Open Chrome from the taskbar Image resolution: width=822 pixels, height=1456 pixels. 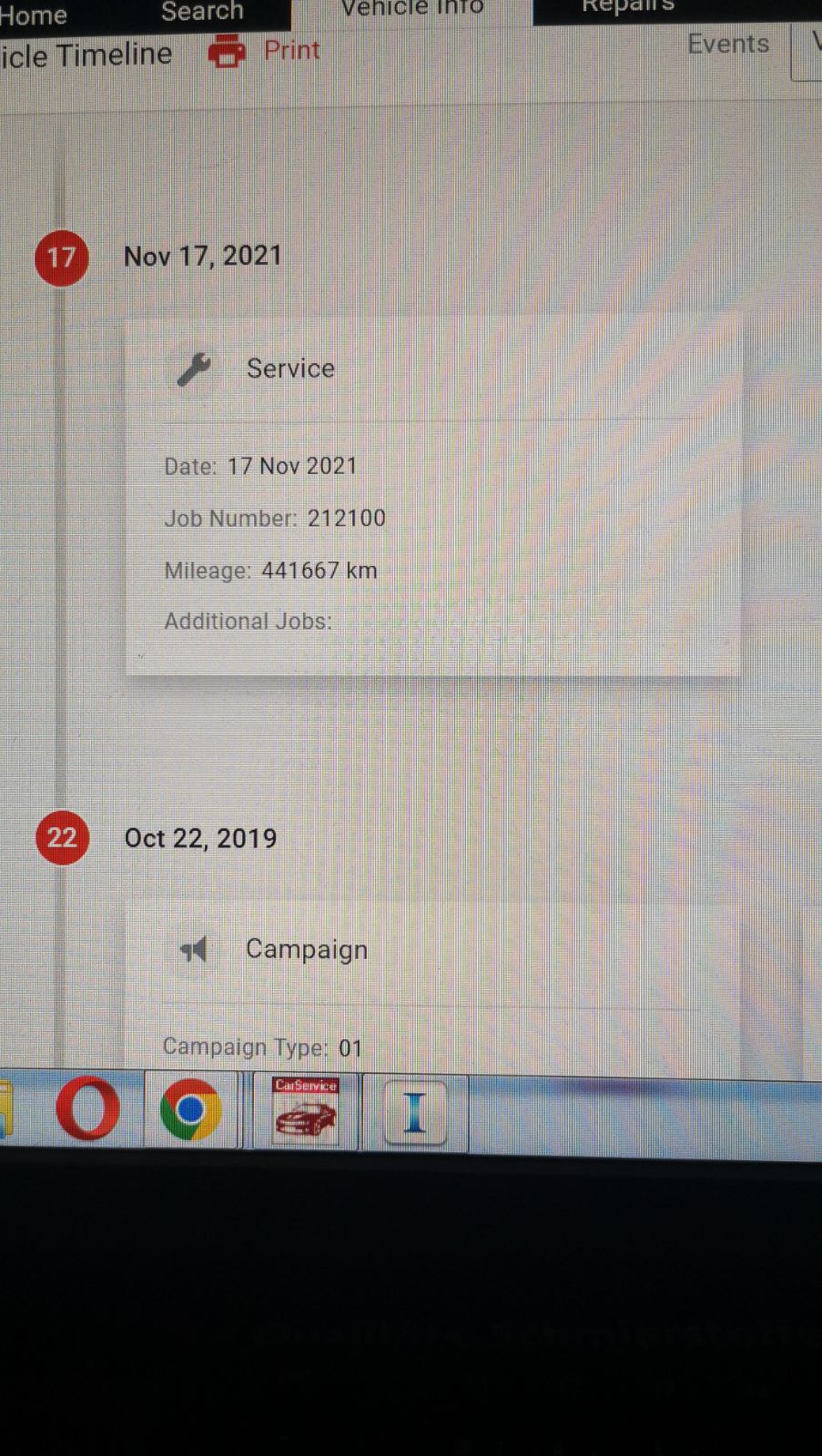click(190, 1110)
